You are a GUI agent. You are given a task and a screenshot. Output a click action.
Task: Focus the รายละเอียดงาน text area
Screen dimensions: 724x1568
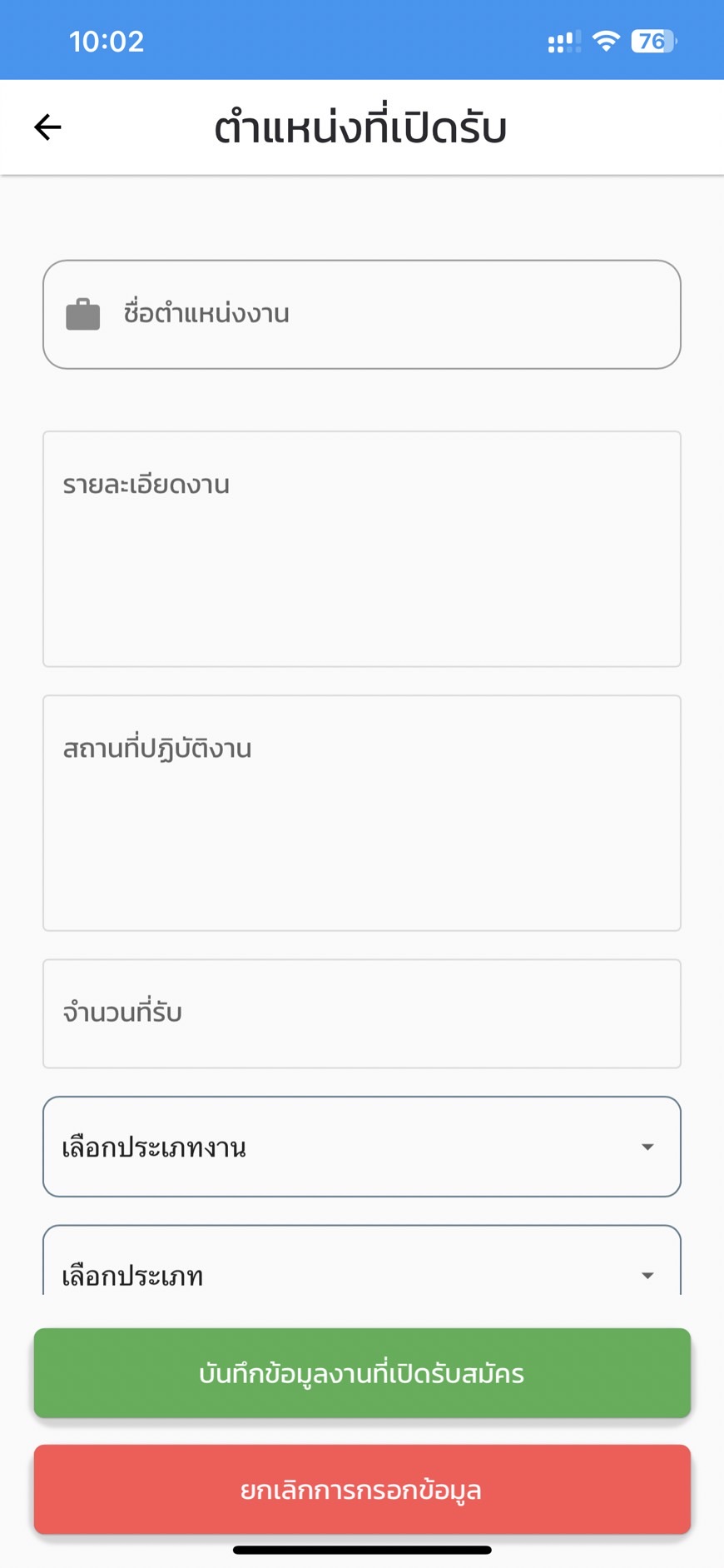(x=362, y=549)
